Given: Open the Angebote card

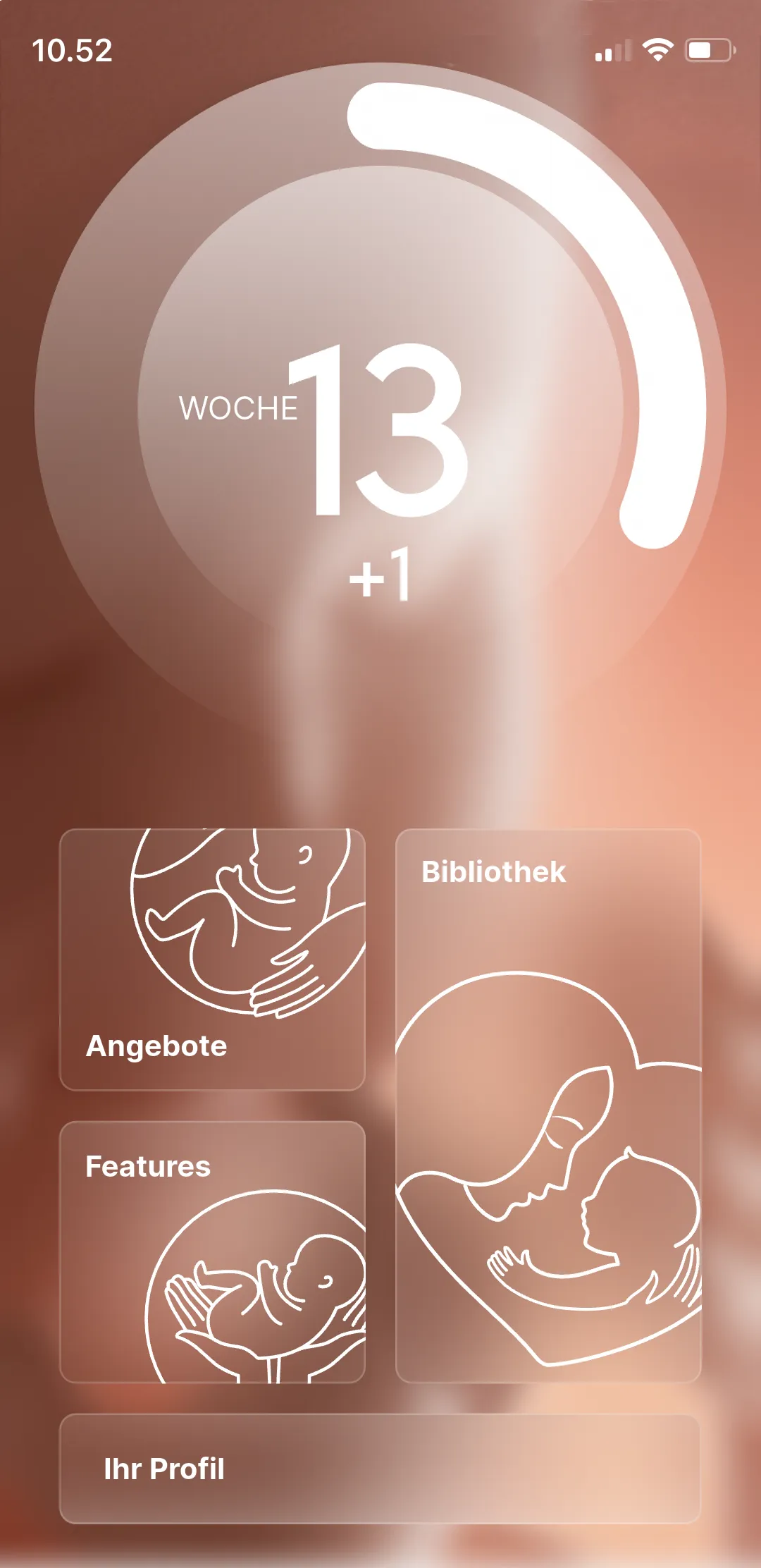Looking at the screenshot, I should [x=212, y=960].
